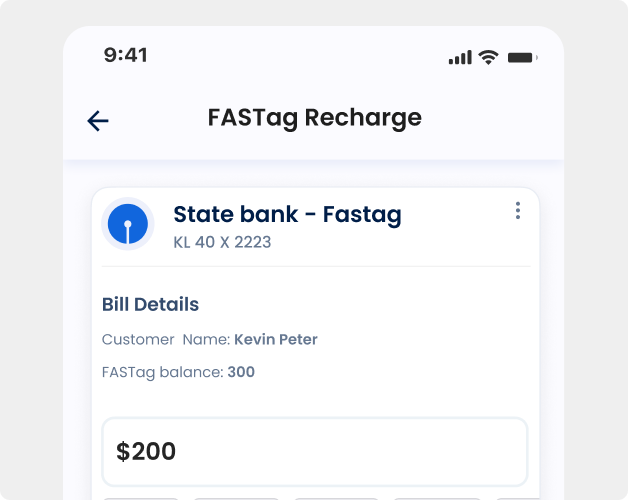
Task: Edit the $200 recharge amount field
Action: pos(314,451)
